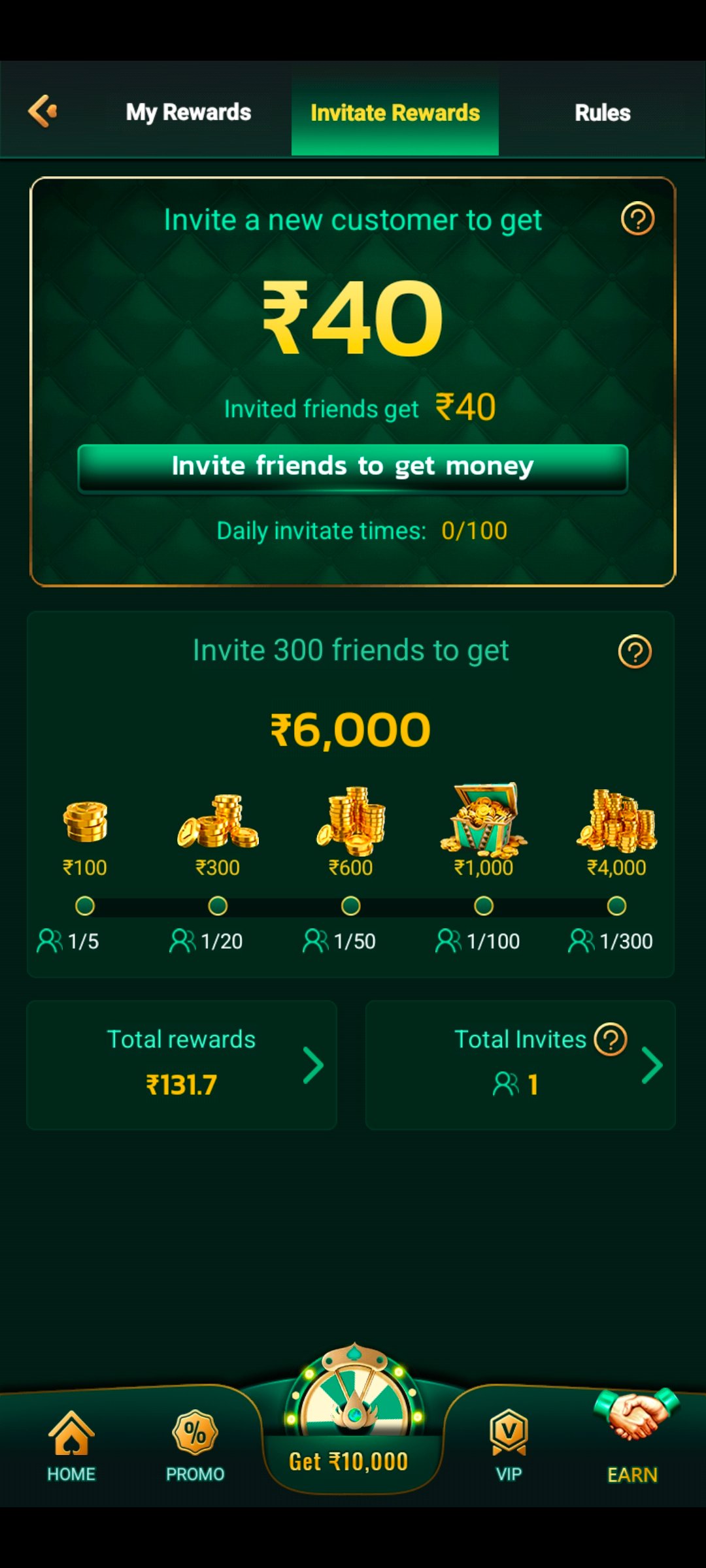Viewport: 706px width, 1568px height.
Task: Switch to the My Rewards tab
Action: [x=188, y=112]
